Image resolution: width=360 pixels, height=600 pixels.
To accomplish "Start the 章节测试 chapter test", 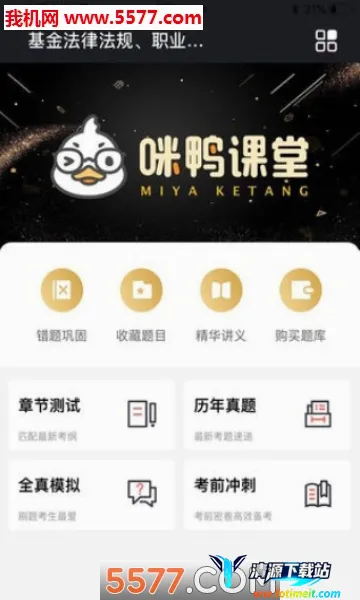I will click(92, 415).
